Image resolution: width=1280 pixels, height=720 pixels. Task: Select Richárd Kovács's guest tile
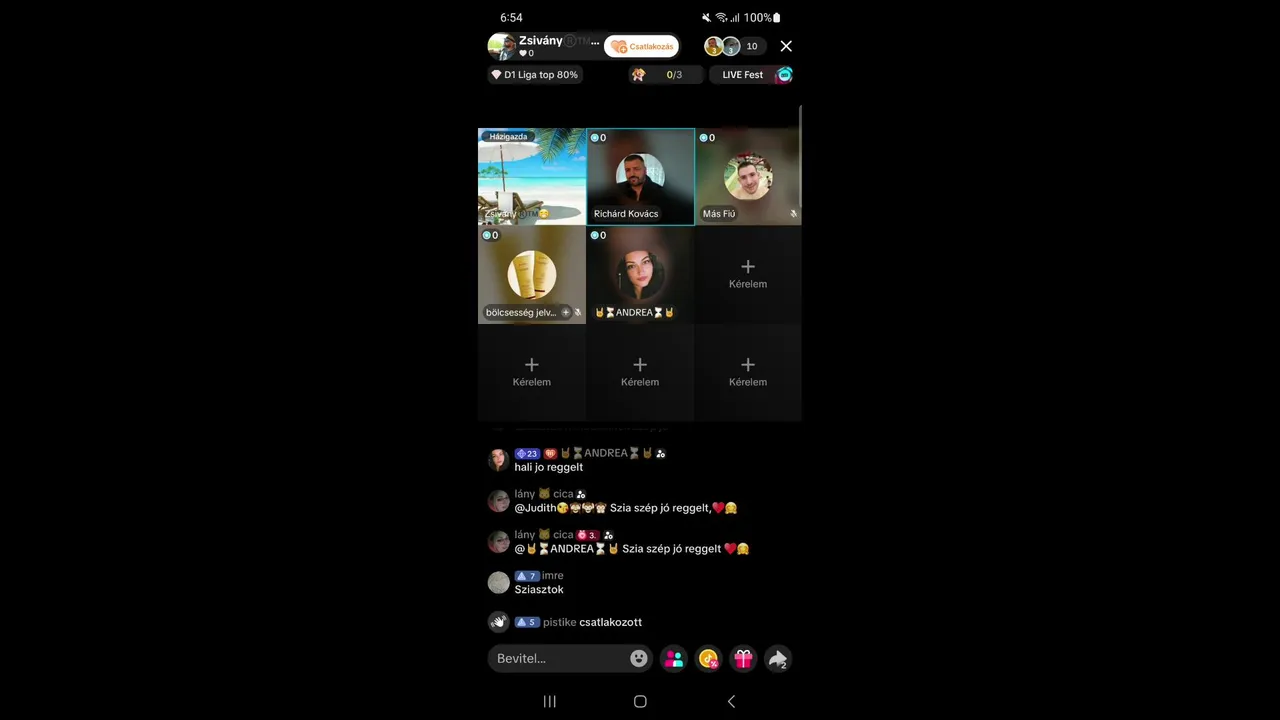click(640, 177)
